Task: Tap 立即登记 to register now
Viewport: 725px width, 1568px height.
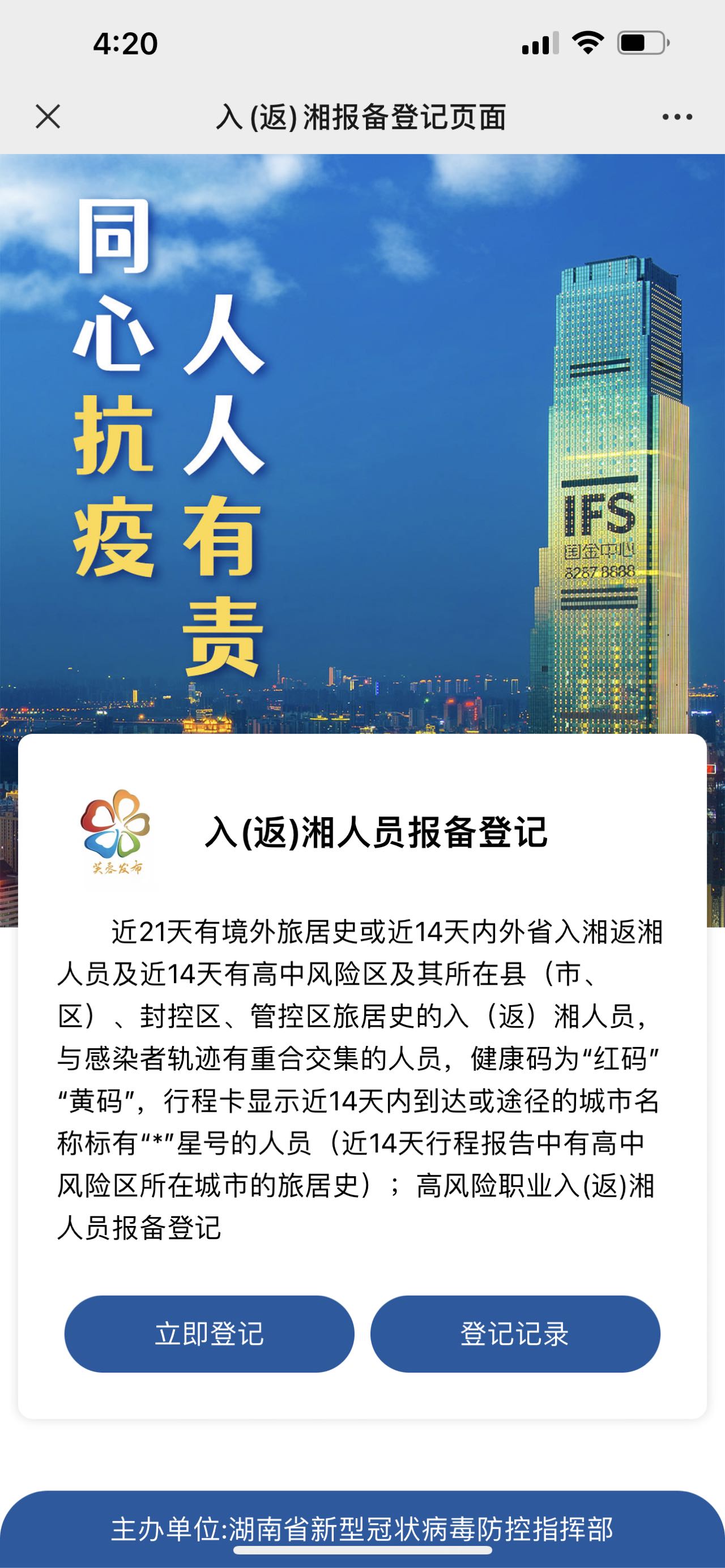Action: (x=210, y=1334)
